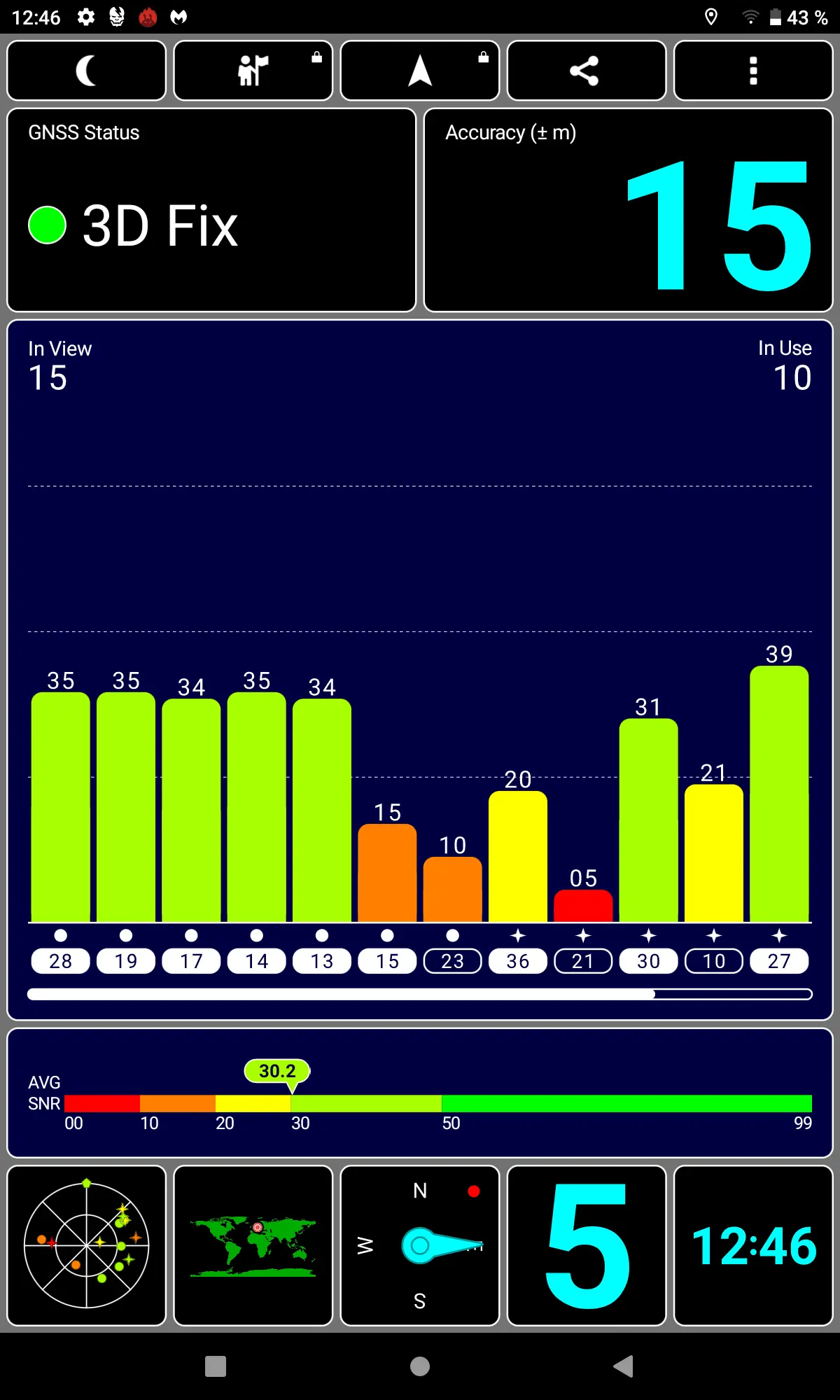Open the speed tile showing 5
Screen dimensions: 840x1400
click(586, 1245)
